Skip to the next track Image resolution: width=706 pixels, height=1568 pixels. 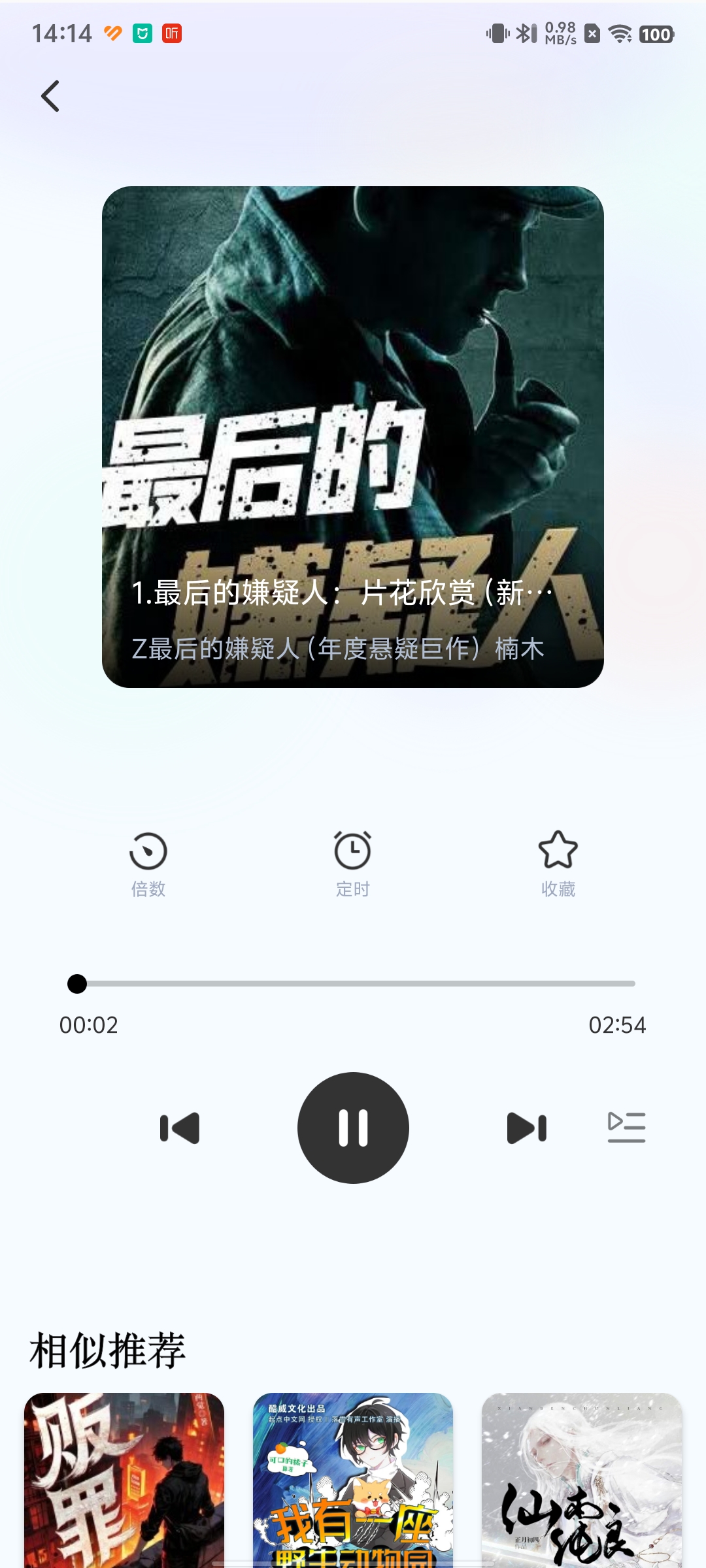[x=526, y=1128]
